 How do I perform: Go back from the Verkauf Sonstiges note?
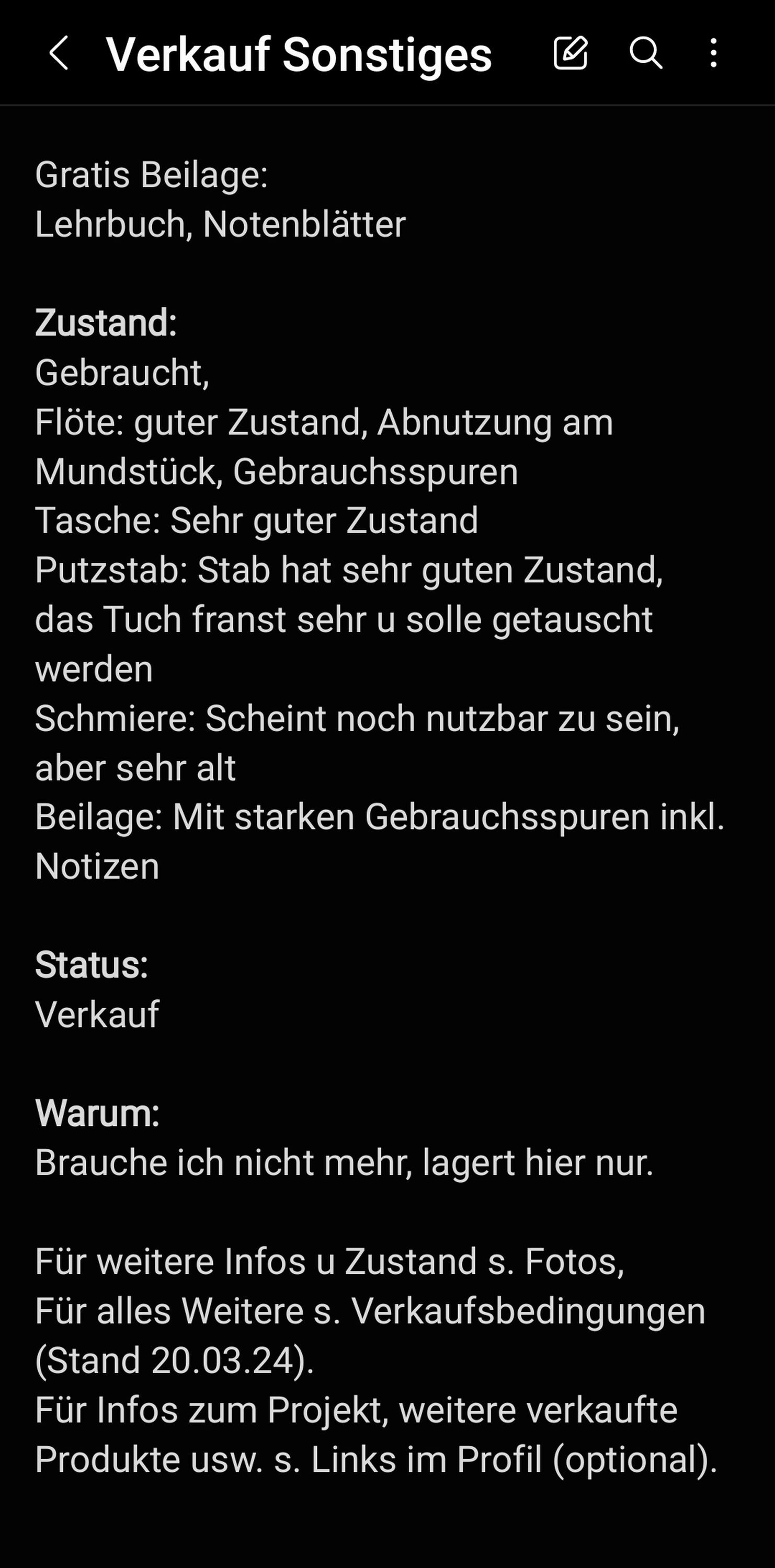pos(59,53)
